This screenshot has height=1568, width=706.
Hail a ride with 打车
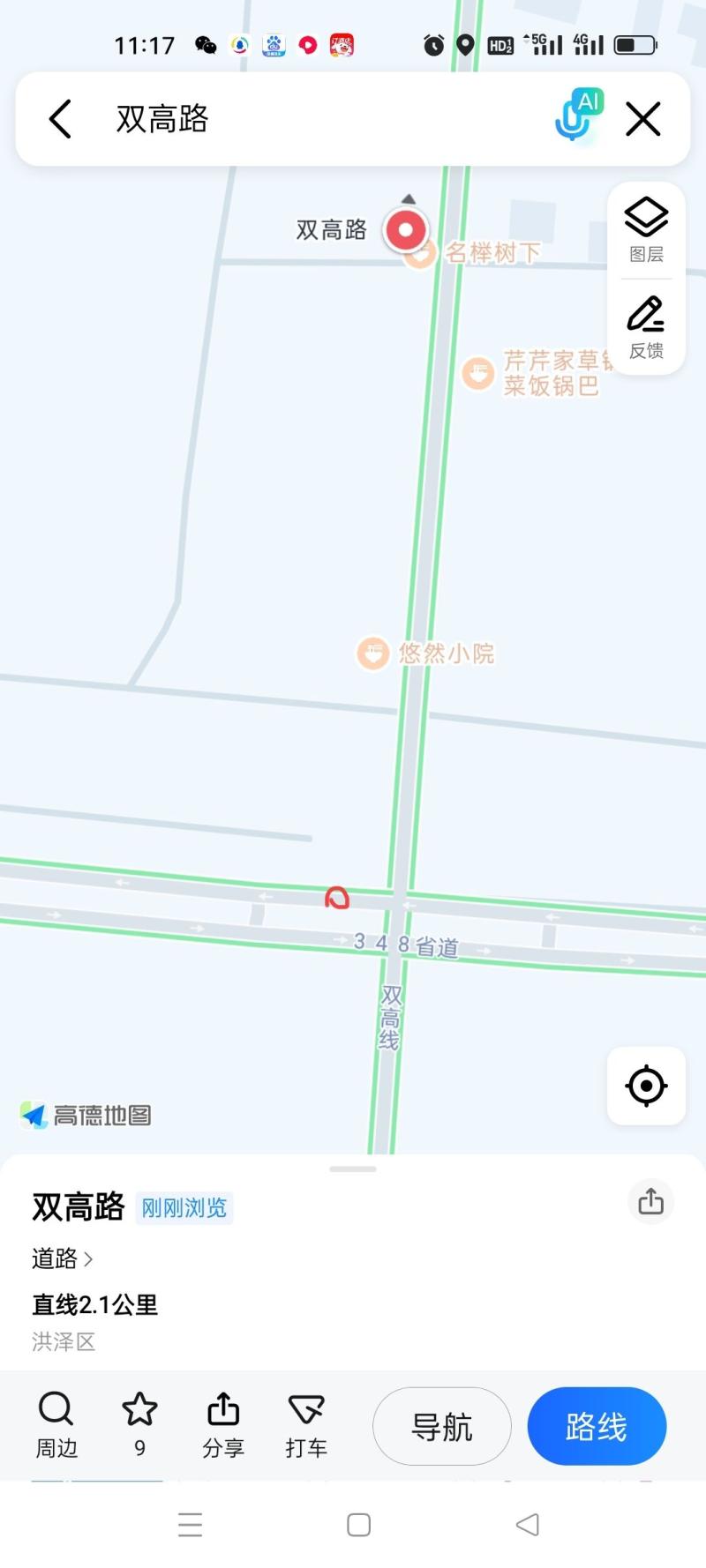coord(306,1425)
